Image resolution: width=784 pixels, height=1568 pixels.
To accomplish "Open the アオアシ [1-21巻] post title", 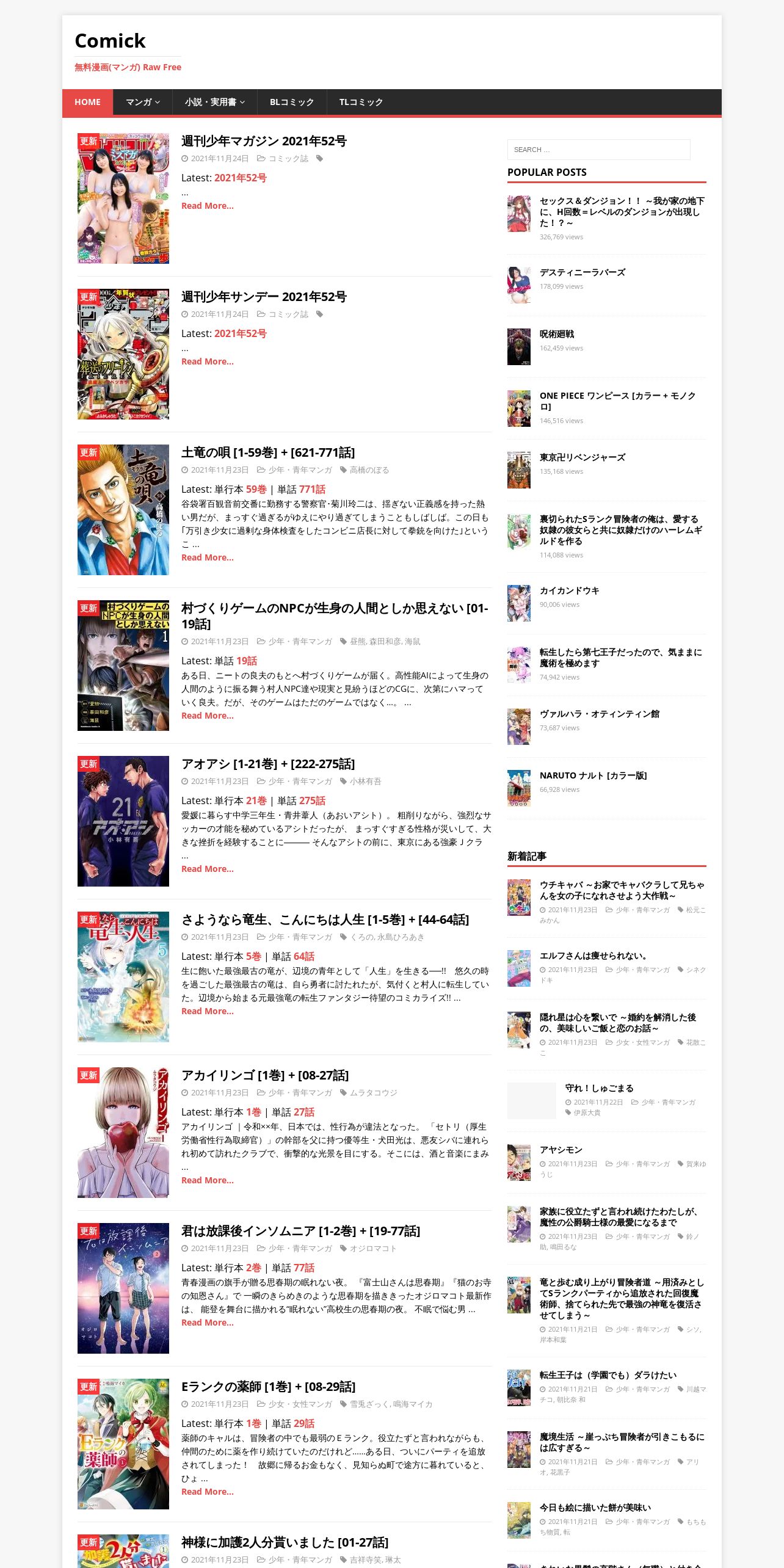I will tap(268, 764).
